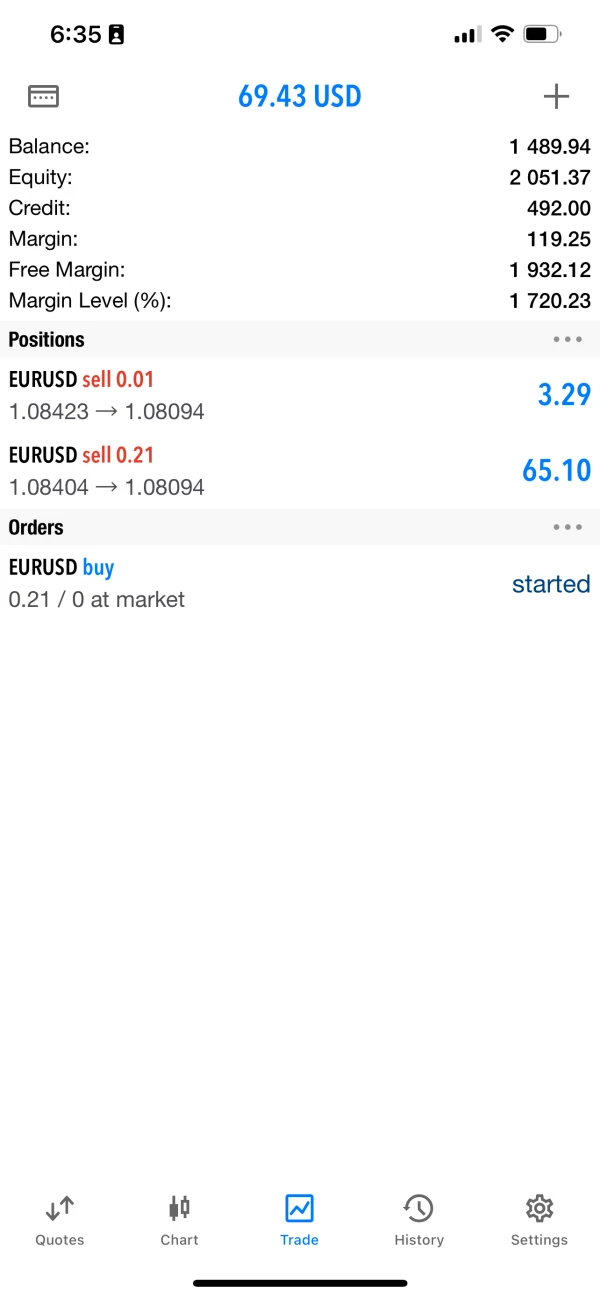This screenshot has height=1298, width=600.
Task: Open the EURUSD sell 0.21 position
Action: [299, 471]
